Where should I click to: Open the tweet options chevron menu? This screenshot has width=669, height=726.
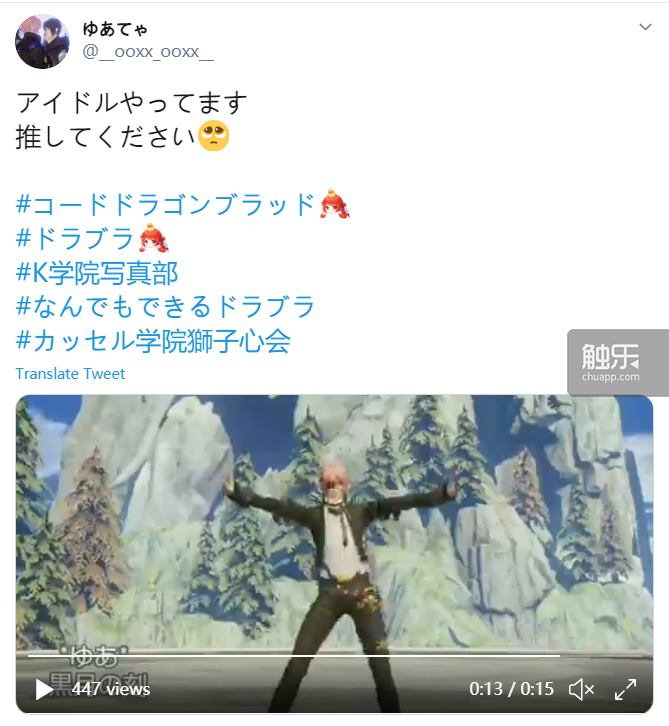click(x=645, y=27)
